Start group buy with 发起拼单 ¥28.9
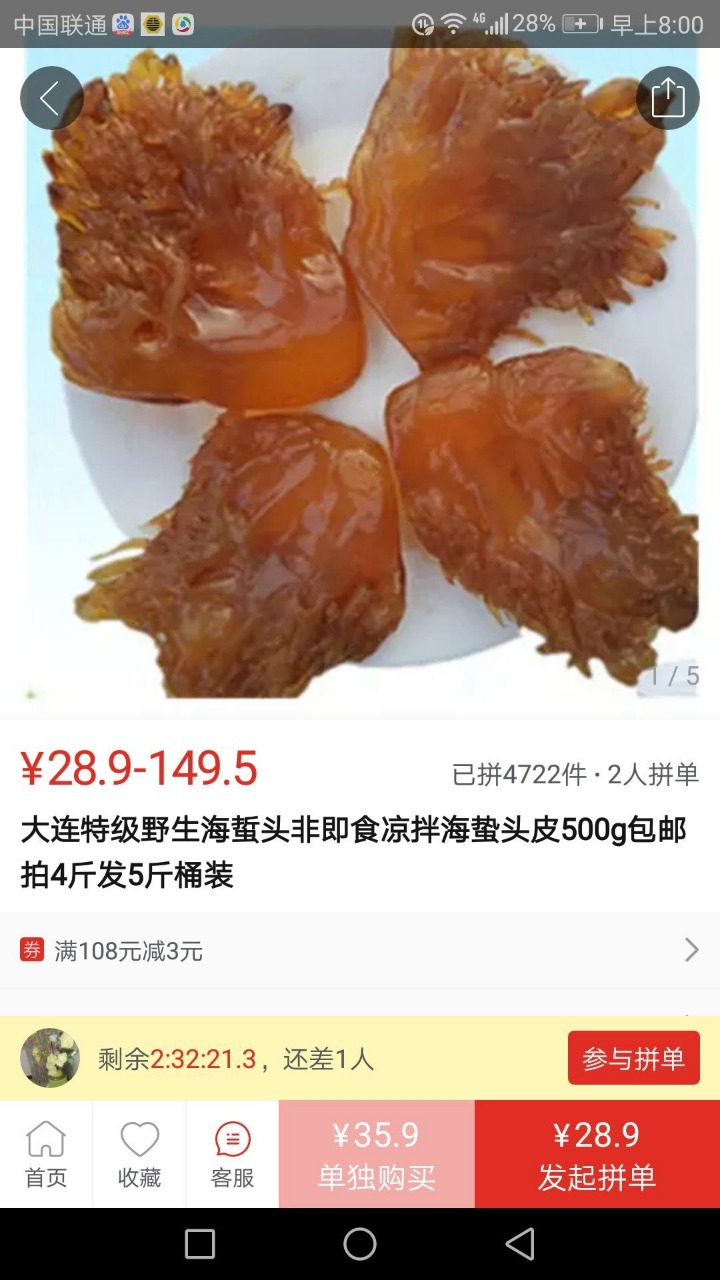 (597, 1154)
